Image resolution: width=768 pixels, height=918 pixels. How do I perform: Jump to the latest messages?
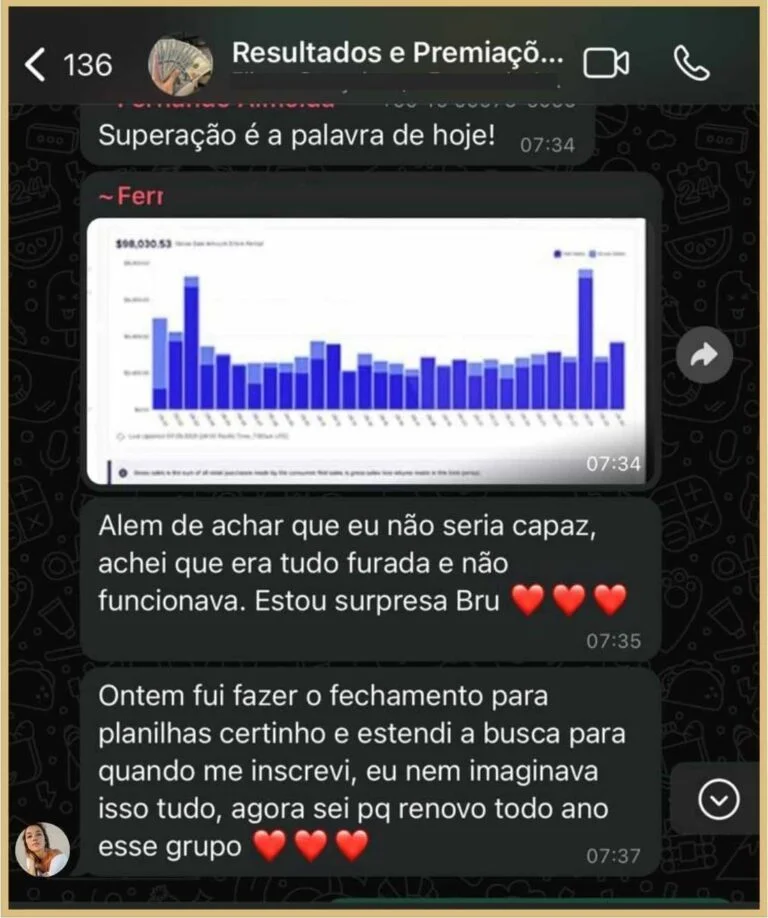coord(719,799)
